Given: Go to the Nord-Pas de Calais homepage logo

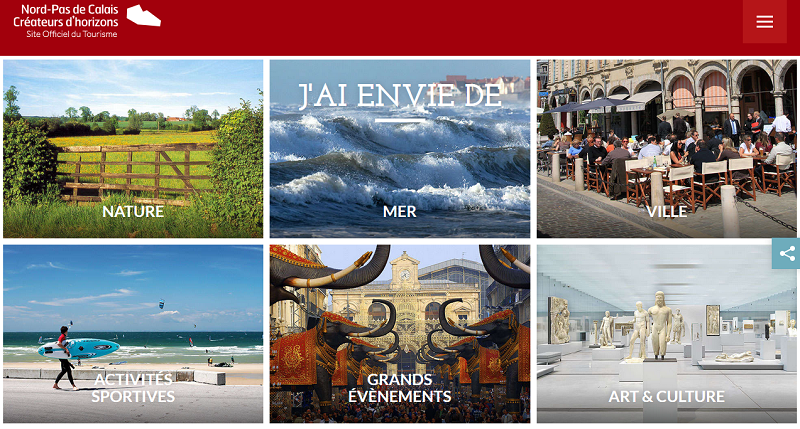Looking at the screenshot, I should [85, 20].
